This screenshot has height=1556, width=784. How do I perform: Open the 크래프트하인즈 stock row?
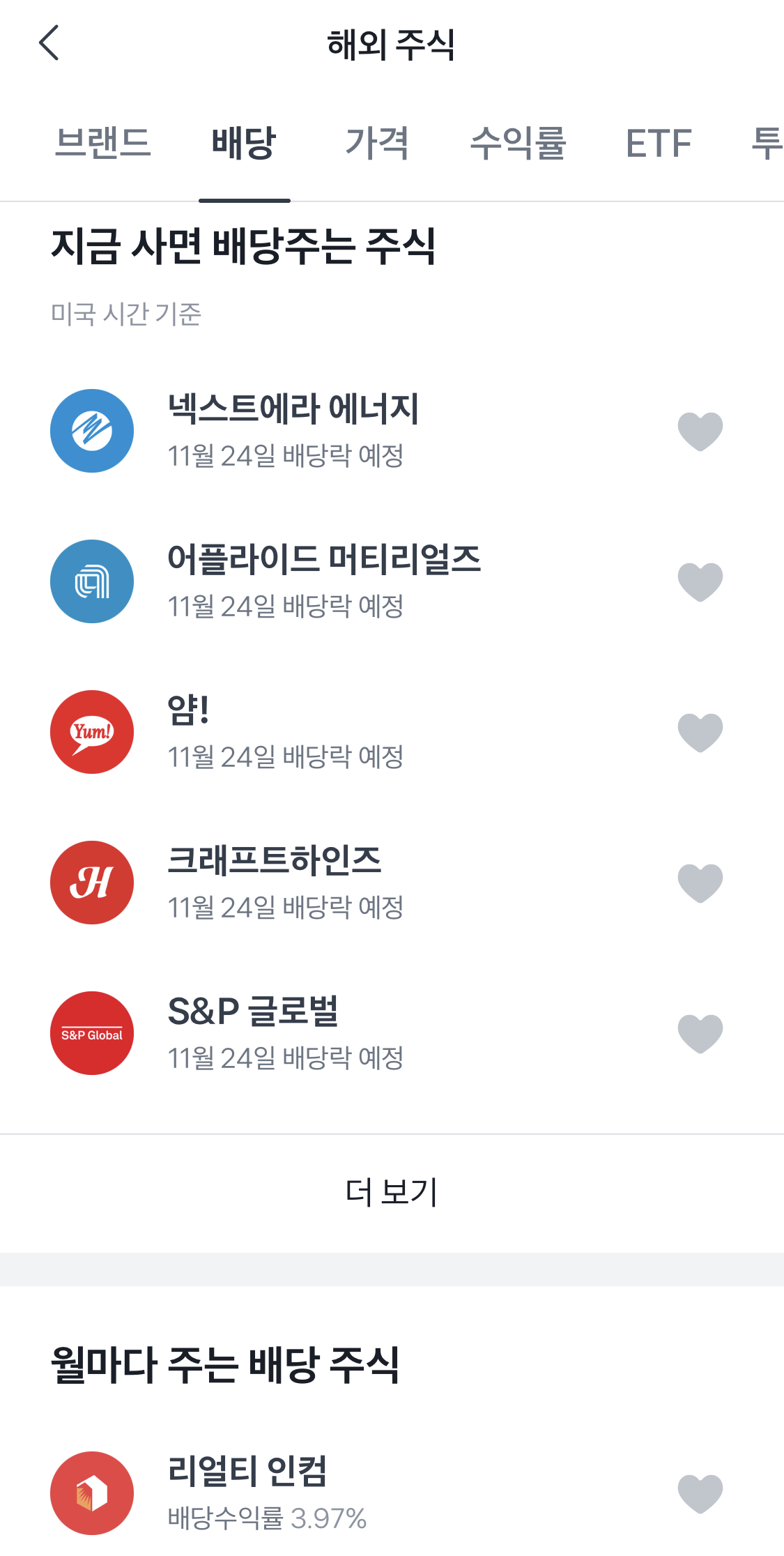click(286, 882)
